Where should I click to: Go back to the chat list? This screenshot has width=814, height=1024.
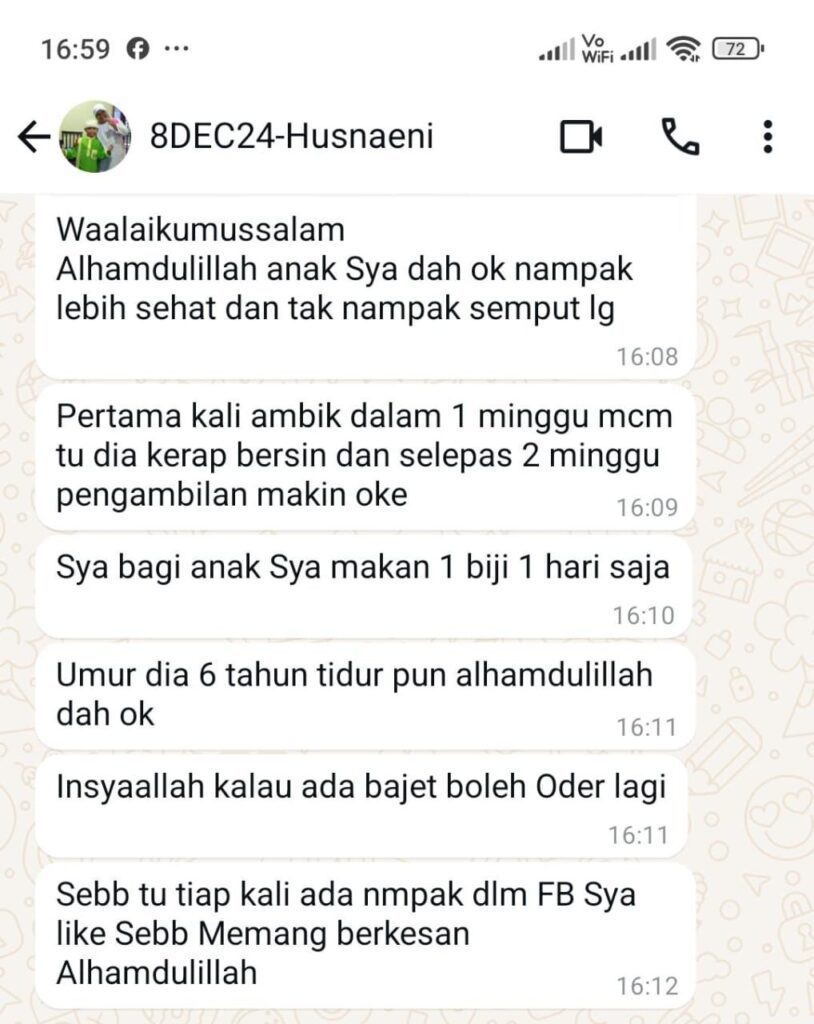click(x=33, y=137)
